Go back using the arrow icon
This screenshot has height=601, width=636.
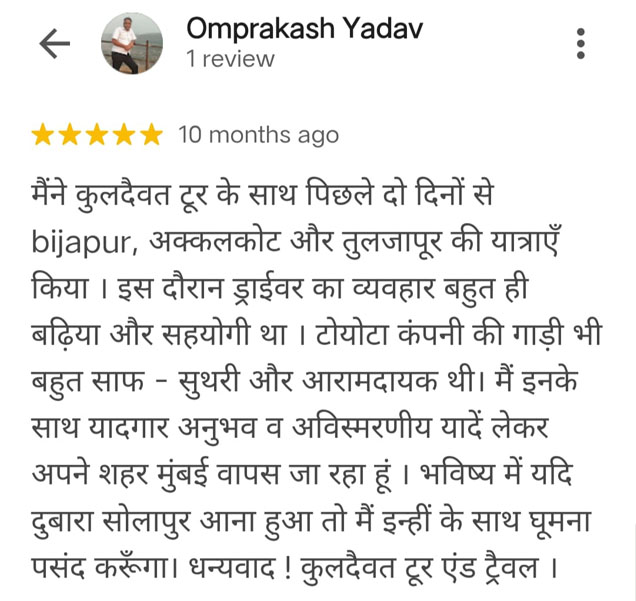54,44
